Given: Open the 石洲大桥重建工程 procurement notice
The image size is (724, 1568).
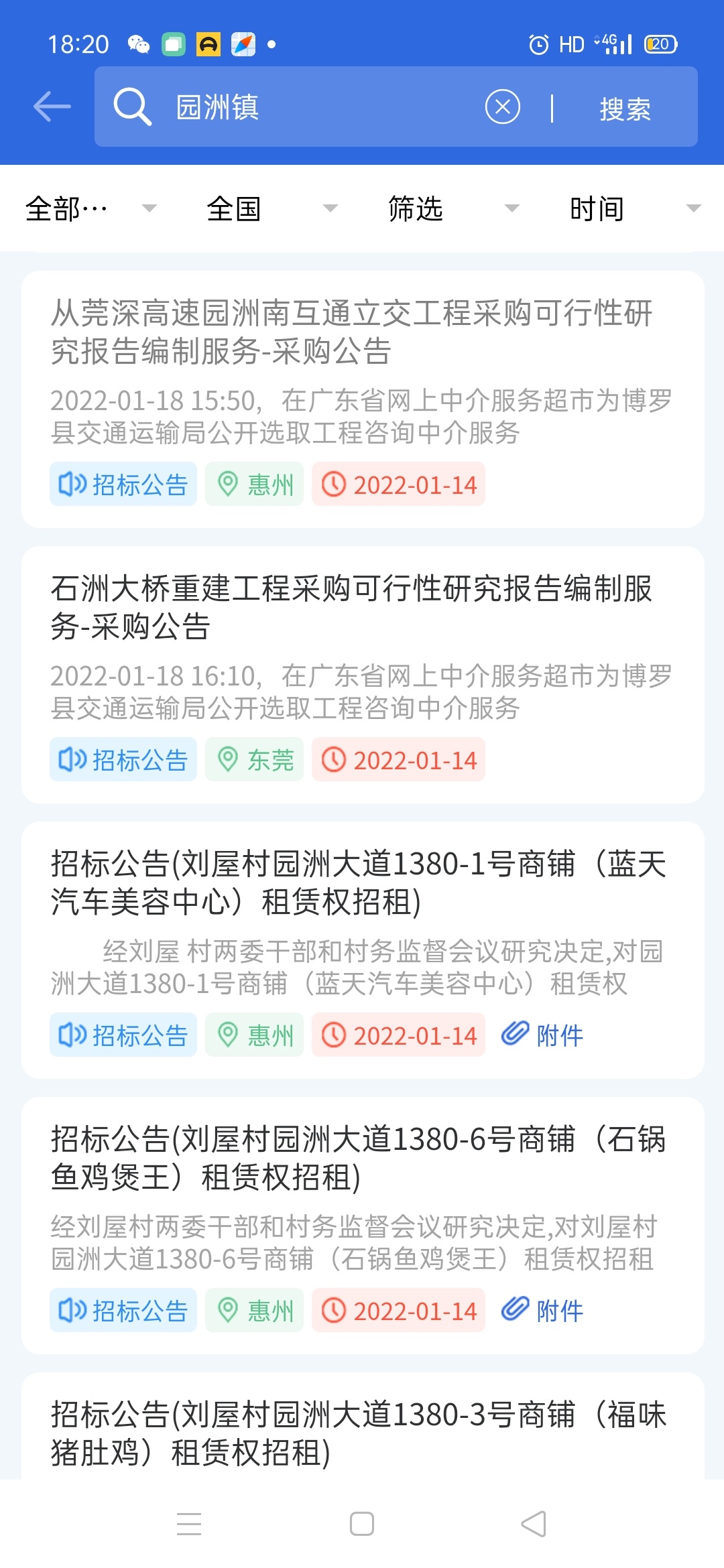Looking at the screenshot, I should click(352, 608).
